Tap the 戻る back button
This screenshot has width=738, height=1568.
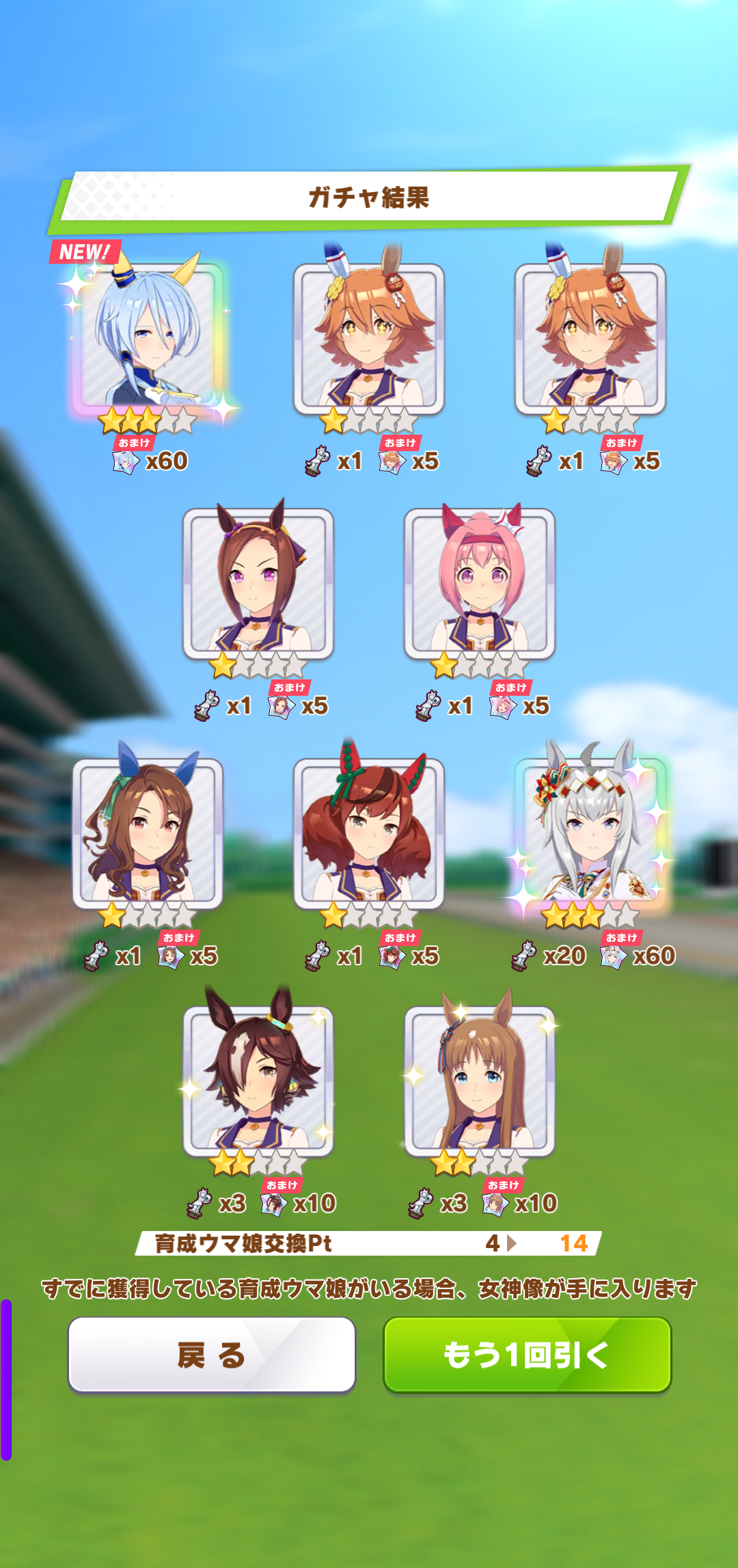[212, 1355]
